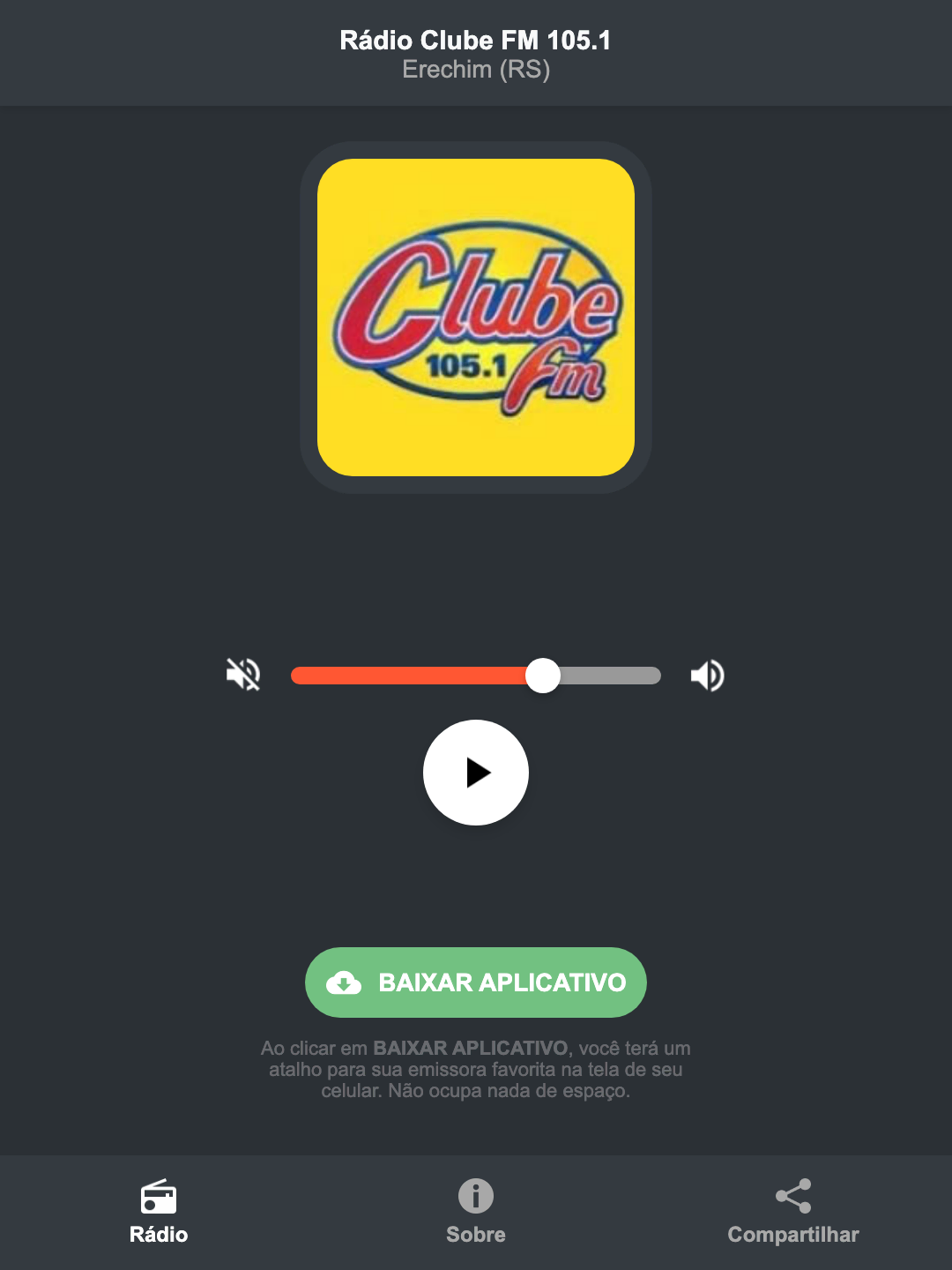Click the loudspeaker icon right of the slider

point(707,675)
